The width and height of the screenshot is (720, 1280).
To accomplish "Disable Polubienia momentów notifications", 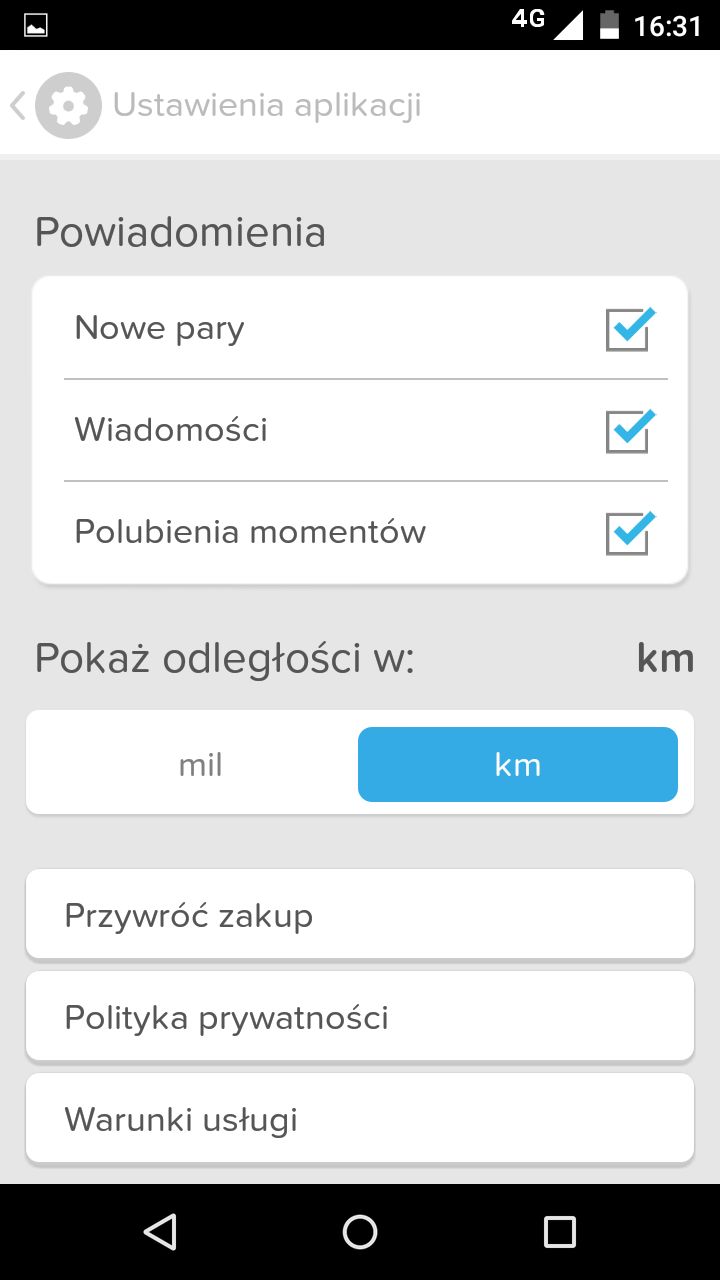I will (630, 533).
